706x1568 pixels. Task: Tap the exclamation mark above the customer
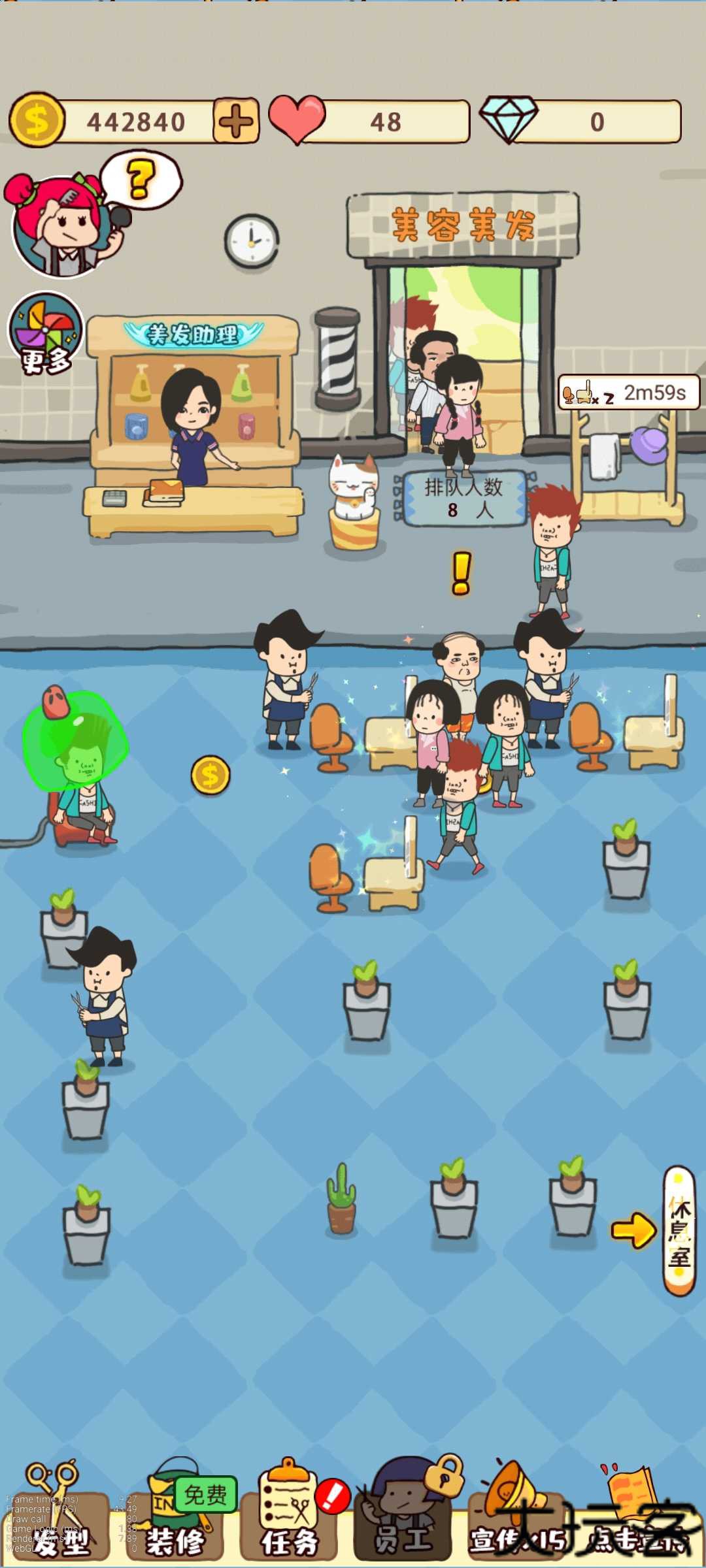[x=461, y=573]
